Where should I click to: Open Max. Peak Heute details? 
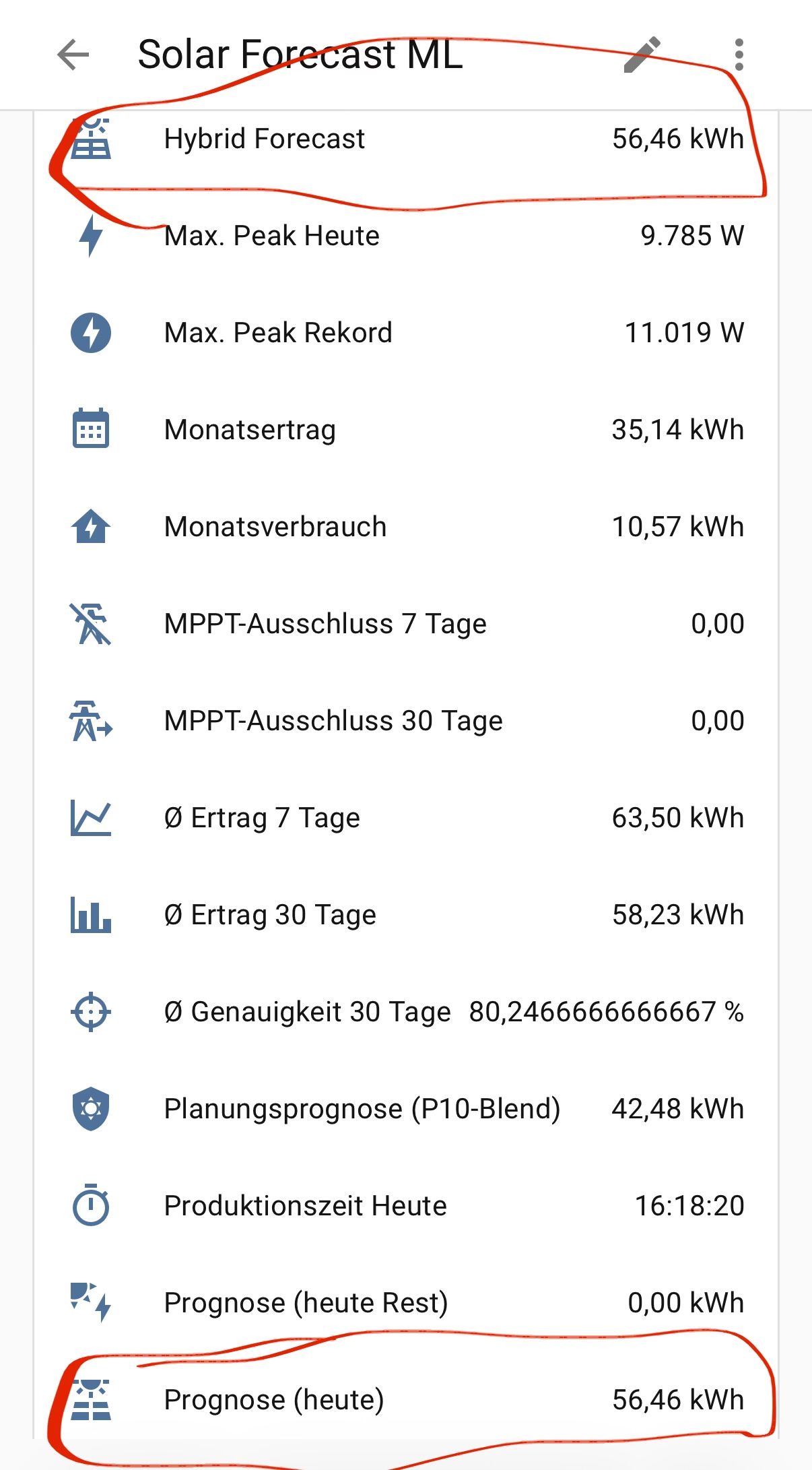[x=406, y=236]
